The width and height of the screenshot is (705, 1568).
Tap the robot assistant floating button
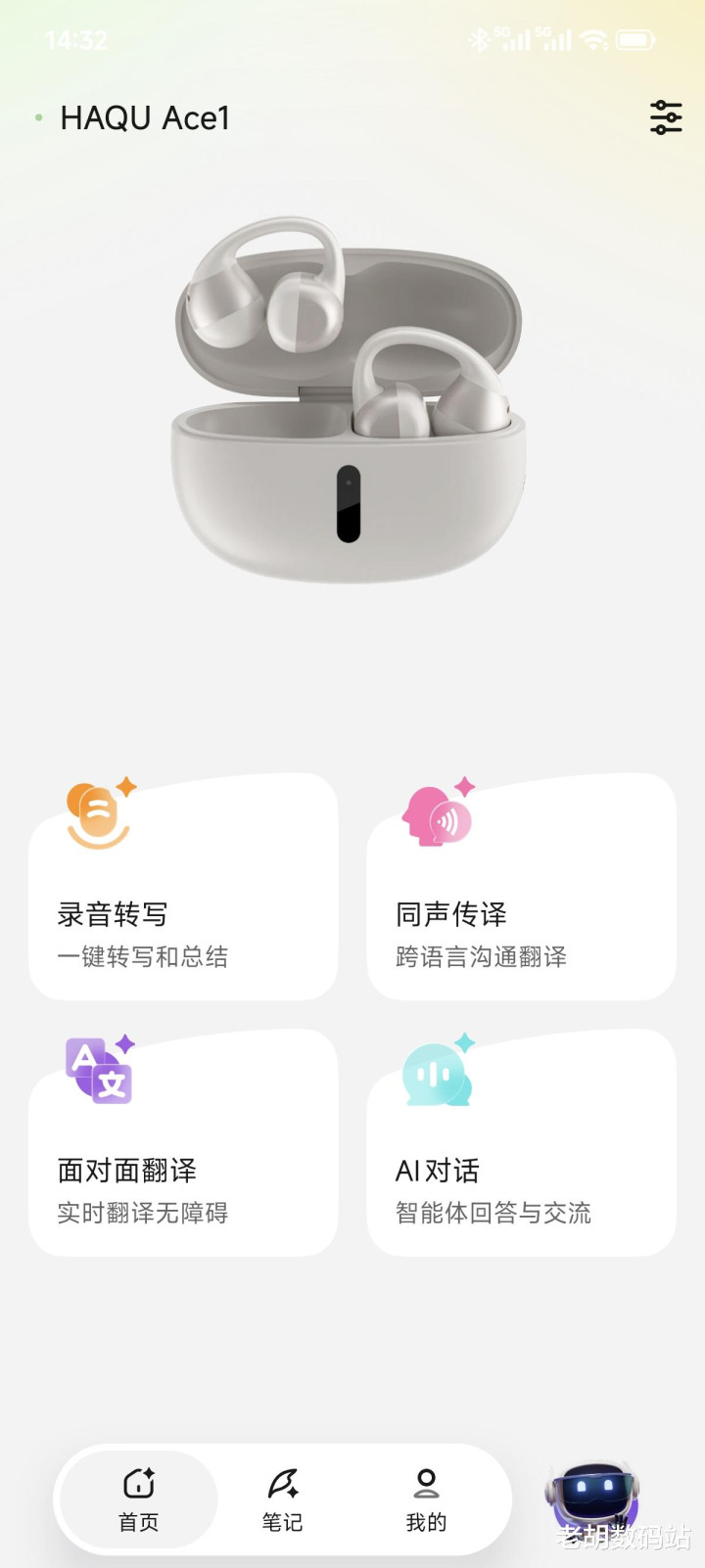tap(591, 1496)
